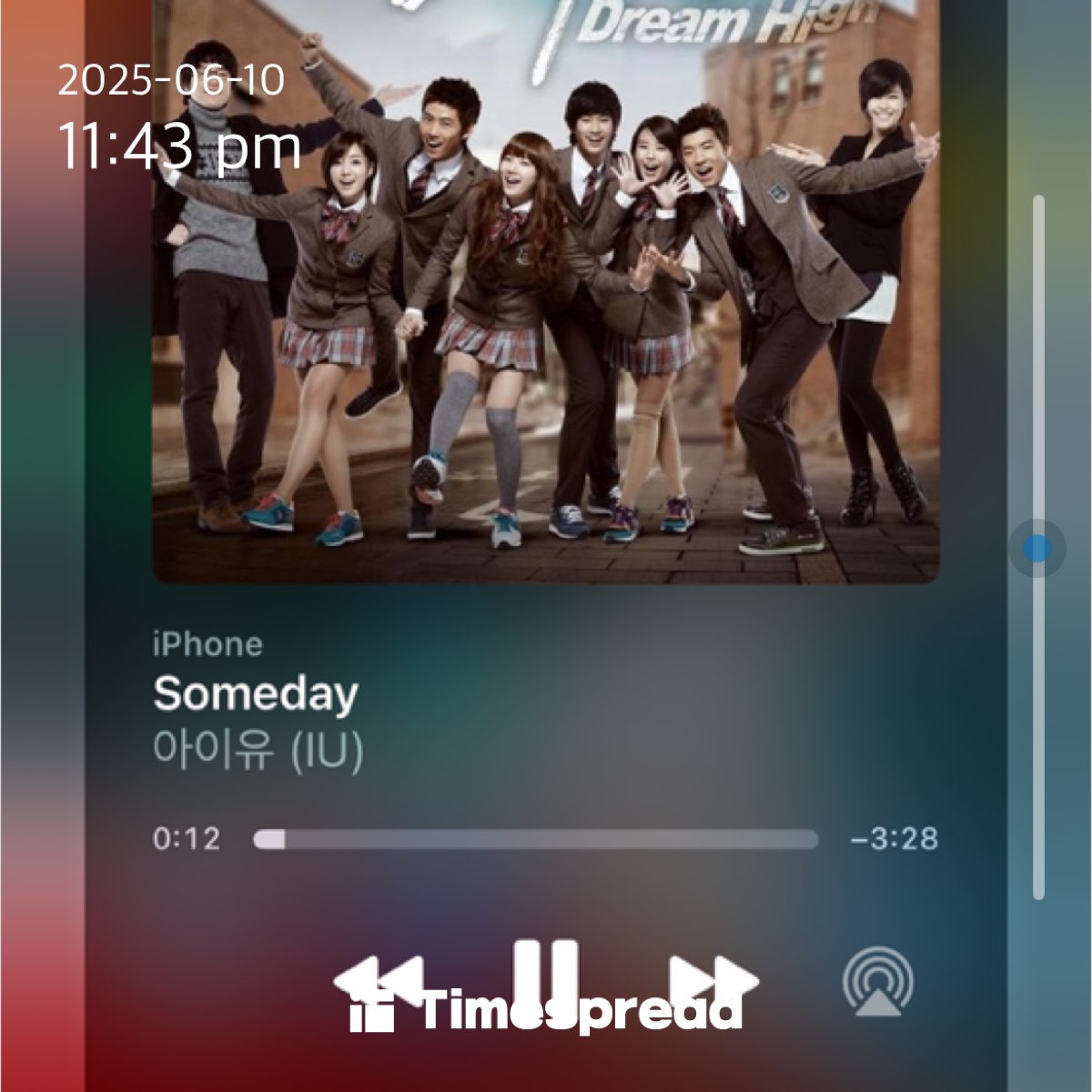Go back to the previous track
Image resolution: width=1092 pixels, height=1092 pixels.
[379, 983]
